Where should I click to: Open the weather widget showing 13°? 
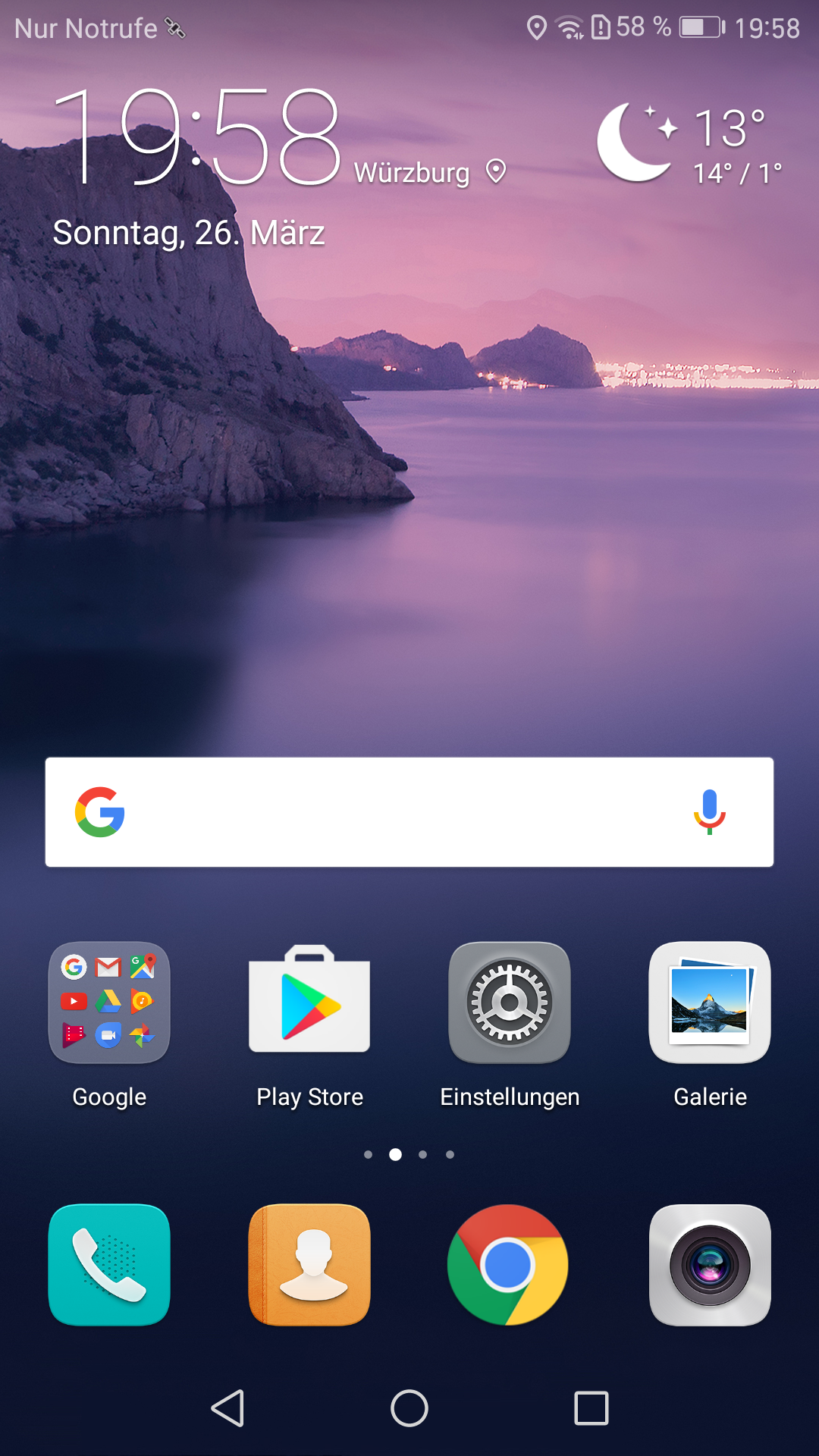pos(690,144)
